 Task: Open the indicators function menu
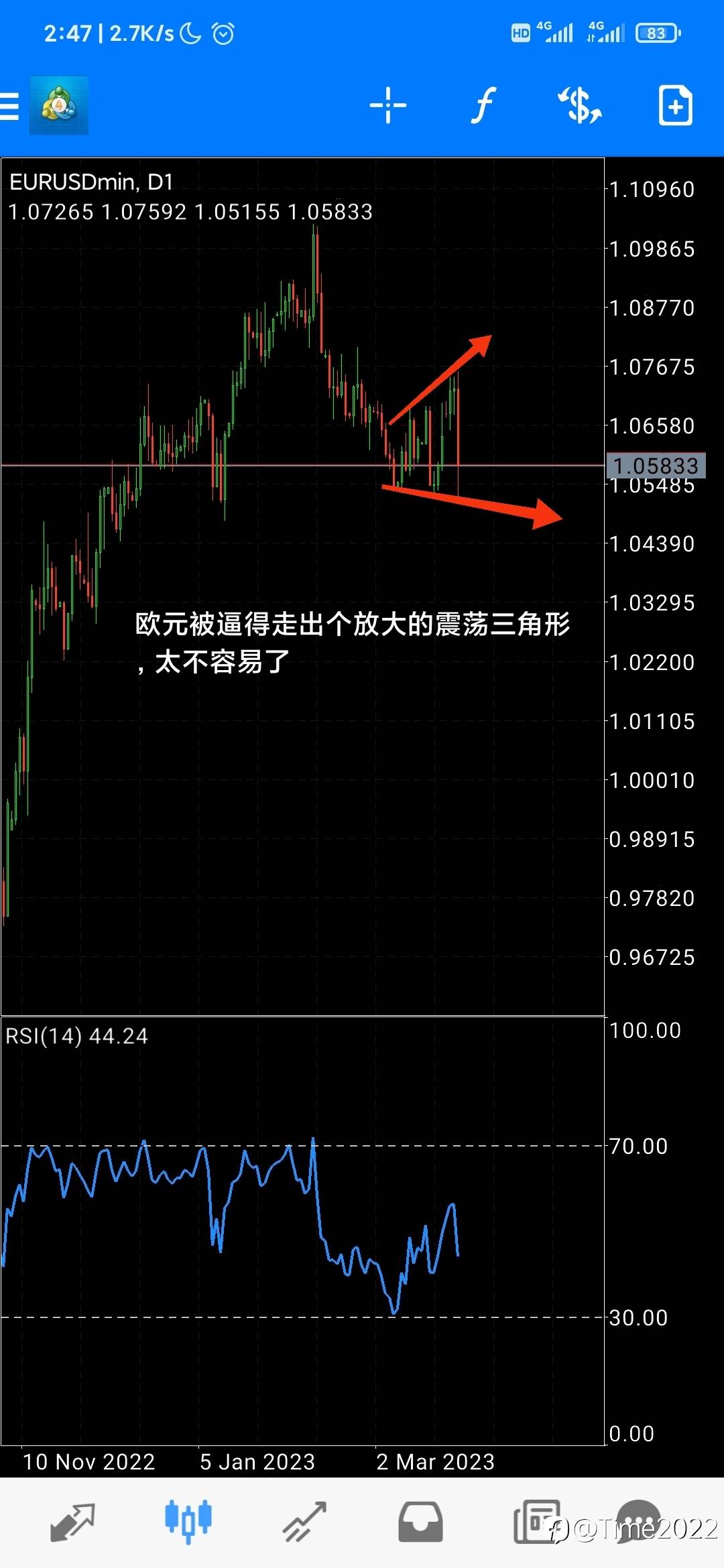tap(483, 106)
